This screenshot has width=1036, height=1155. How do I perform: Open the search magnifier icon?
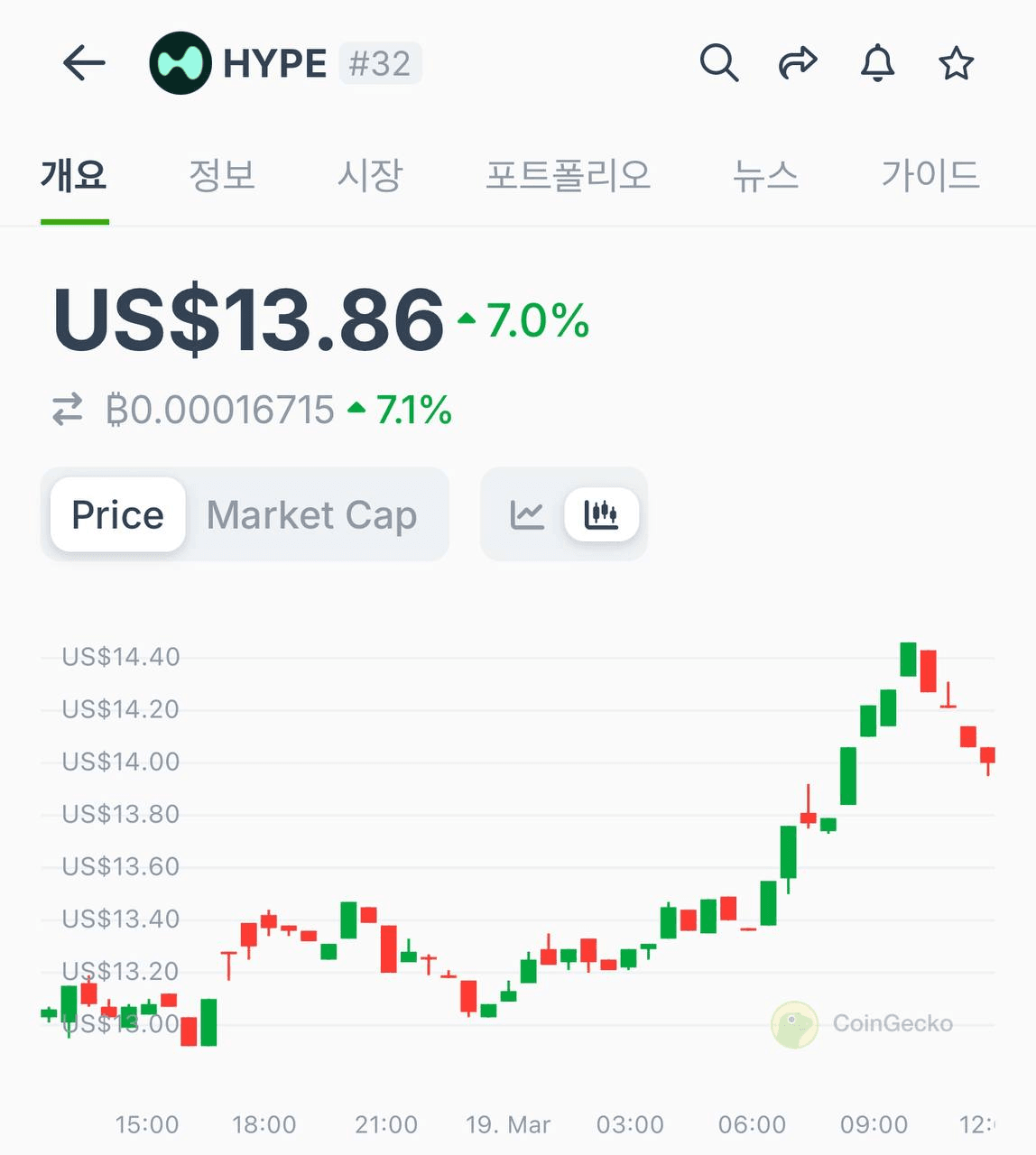click(718, 63)
